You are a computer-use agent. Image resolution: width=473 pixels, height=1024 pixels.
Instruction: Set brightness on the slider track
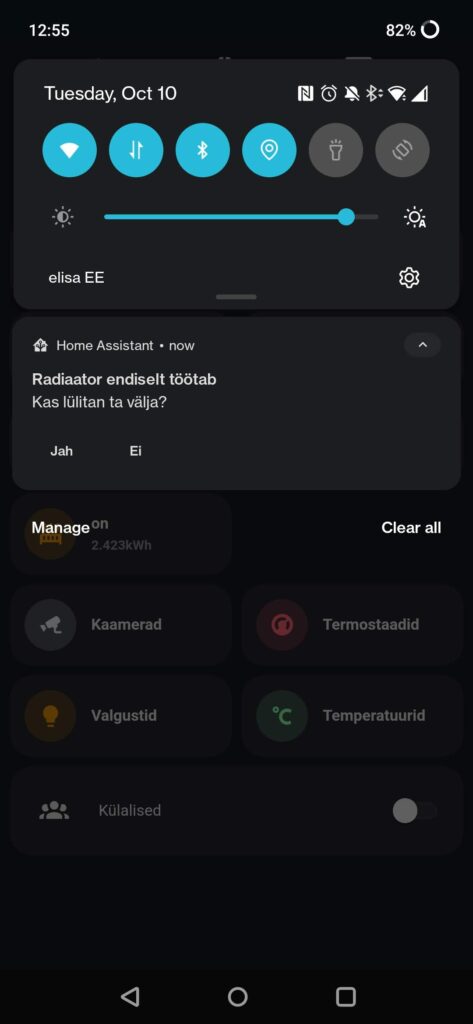tap(241, 217)
